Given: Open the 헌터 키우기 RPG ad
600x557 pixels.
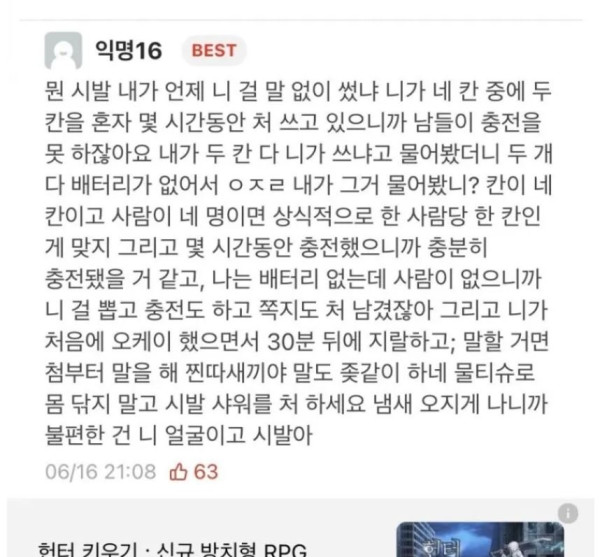Looking at the screenshot, I should 171,544.
